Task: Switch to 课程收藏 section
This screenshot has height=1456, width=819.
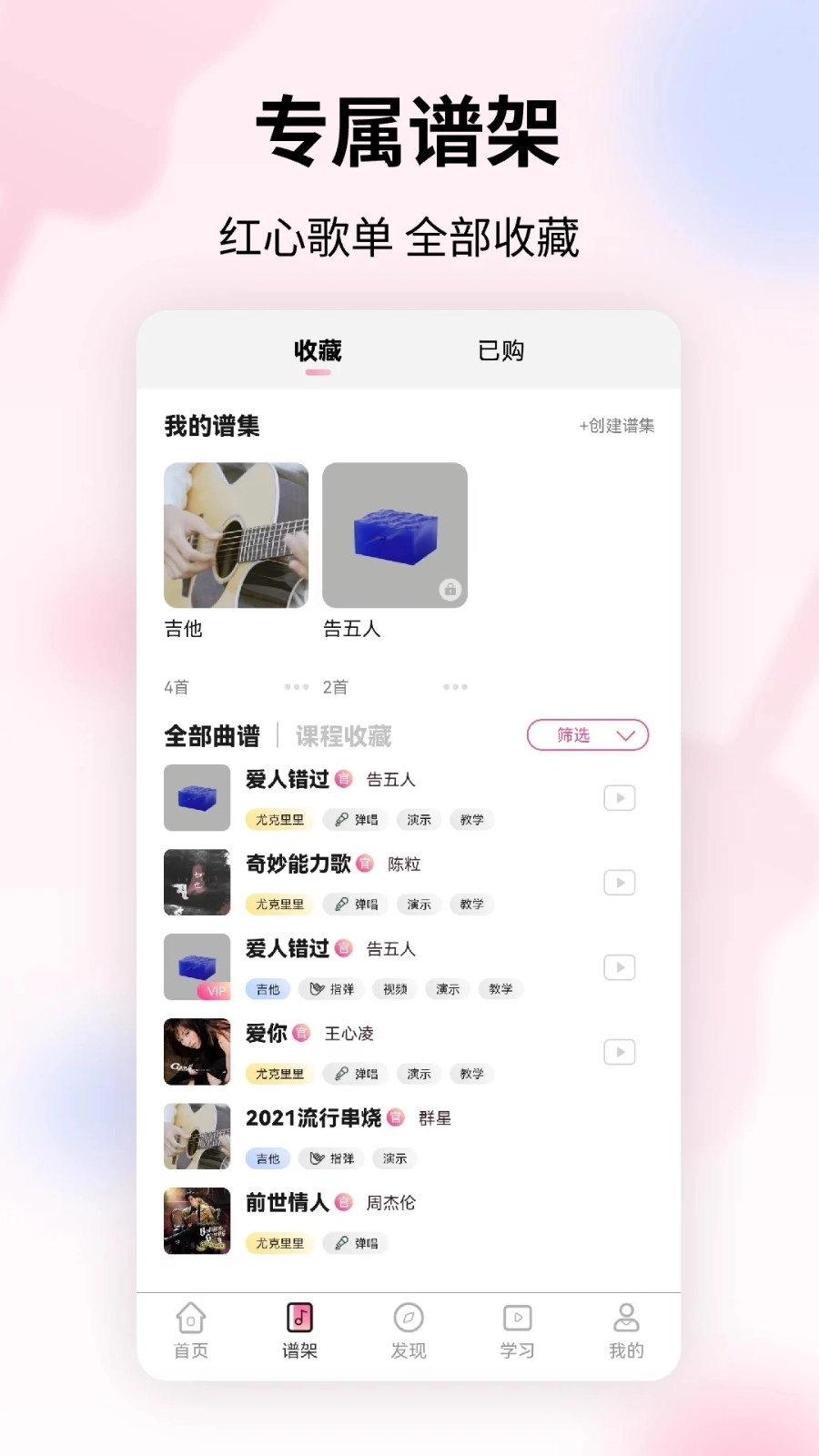Action: click(343, 736)
